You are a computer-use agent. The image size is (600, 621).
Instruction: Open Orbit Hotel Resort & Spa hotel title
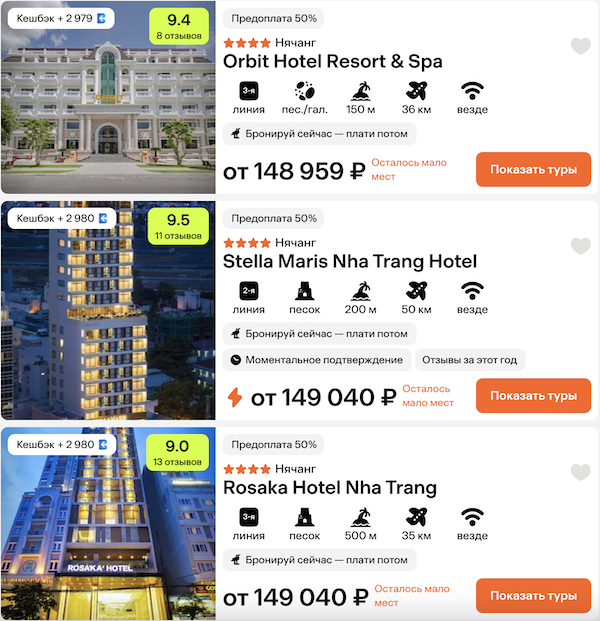[332, 62]
